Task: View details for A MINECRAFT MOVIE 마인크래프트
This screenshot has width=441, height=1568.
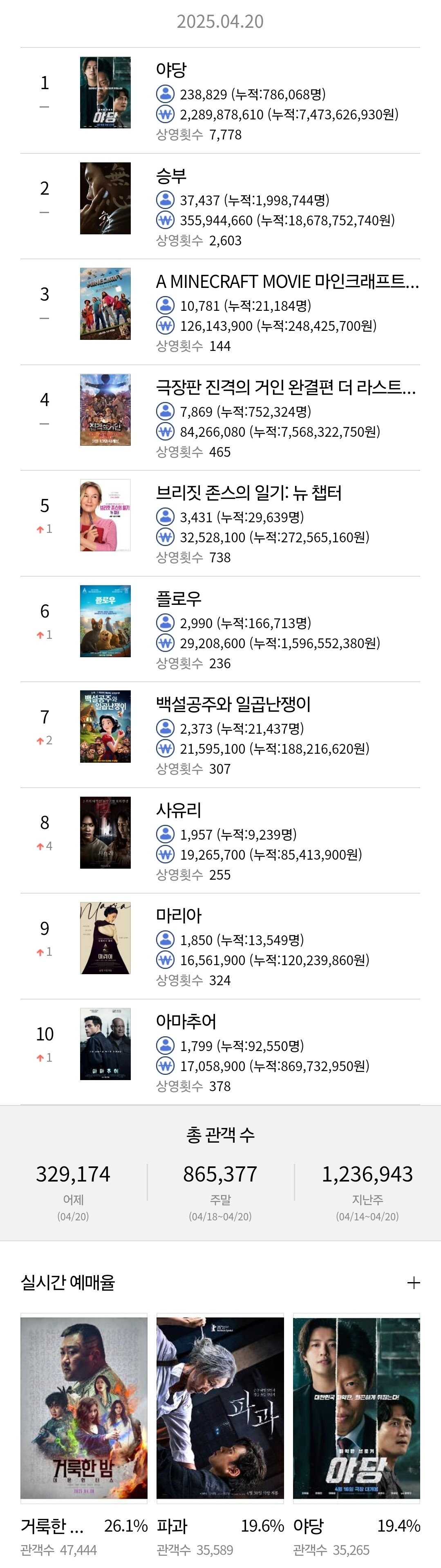Action: pos(220,312)
